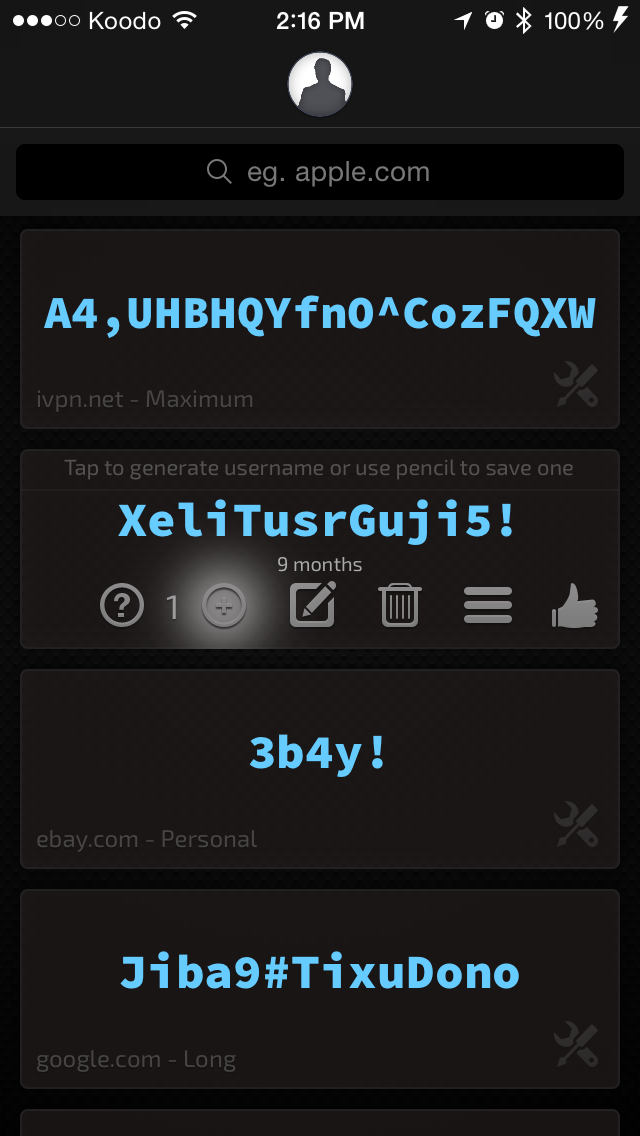
Task: Edit the password with the pencil icon
Action: (x=312, y=605)
